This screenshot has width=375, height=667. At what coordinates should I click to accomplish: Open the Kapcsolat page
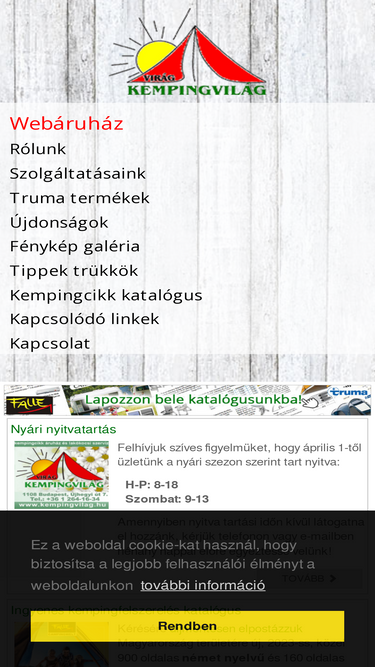[x=50, y=343]
